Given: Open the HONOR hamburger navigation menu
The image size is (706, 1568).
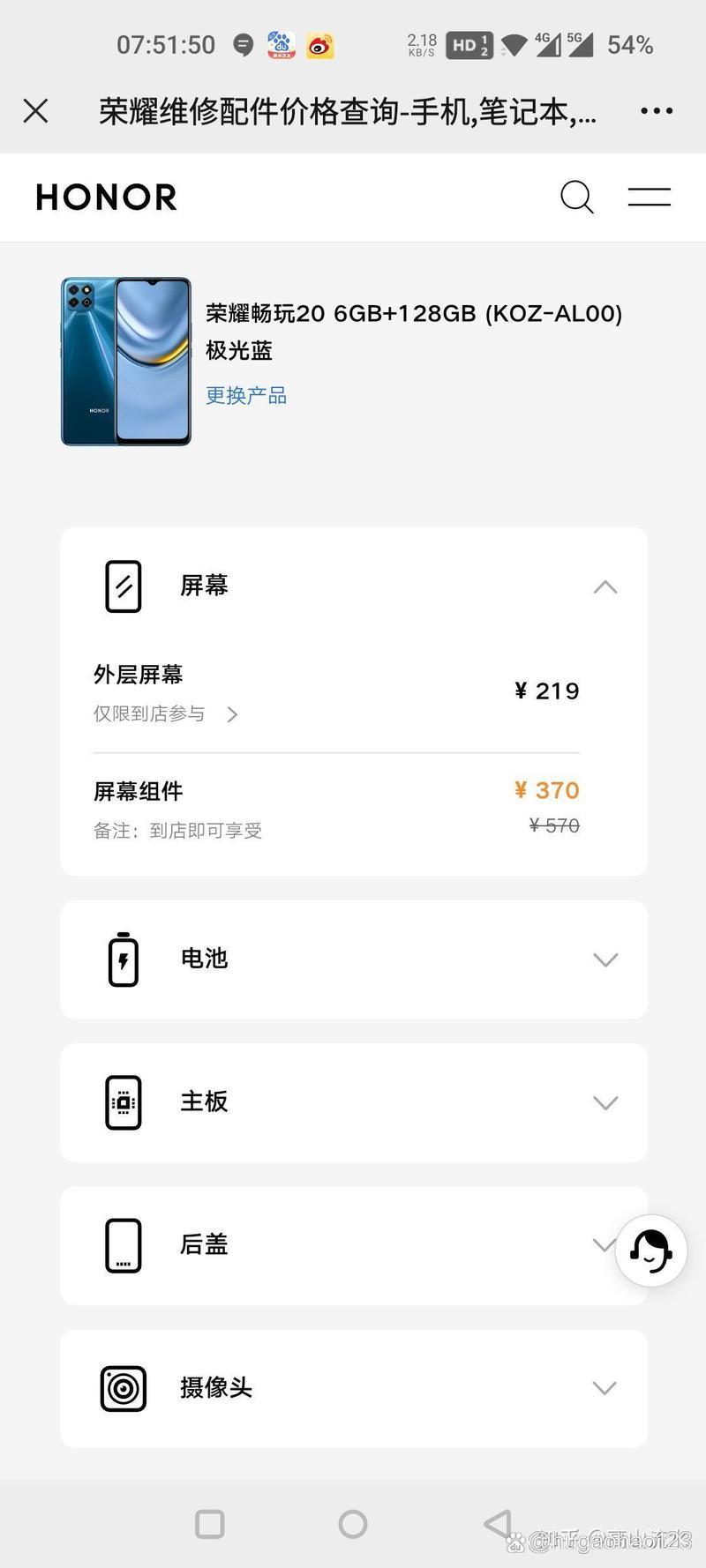Looking at the screenshot, I should click(x=649, y=198).
